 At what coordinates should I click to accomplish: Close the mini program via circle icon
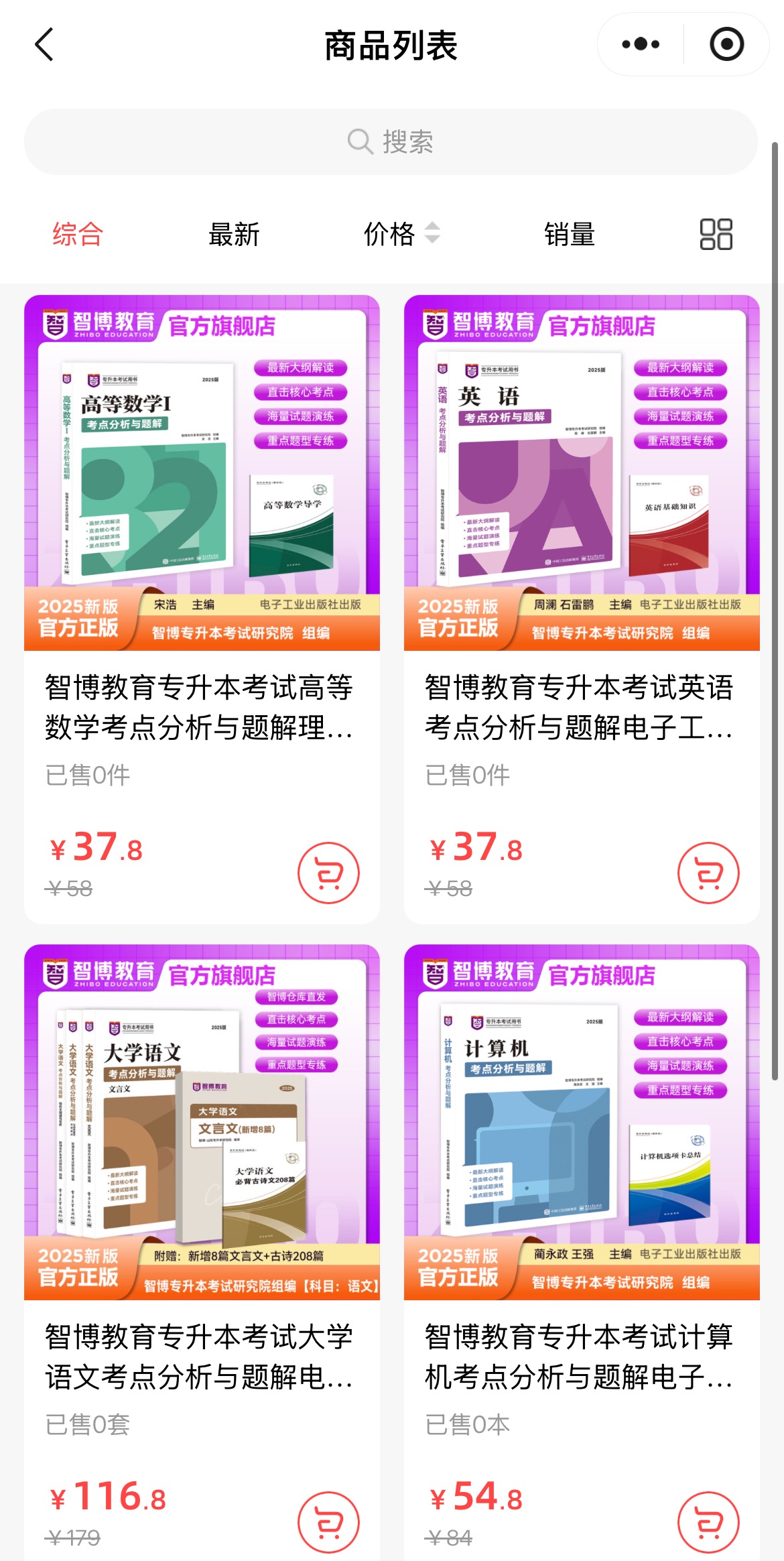coord(726,45)
